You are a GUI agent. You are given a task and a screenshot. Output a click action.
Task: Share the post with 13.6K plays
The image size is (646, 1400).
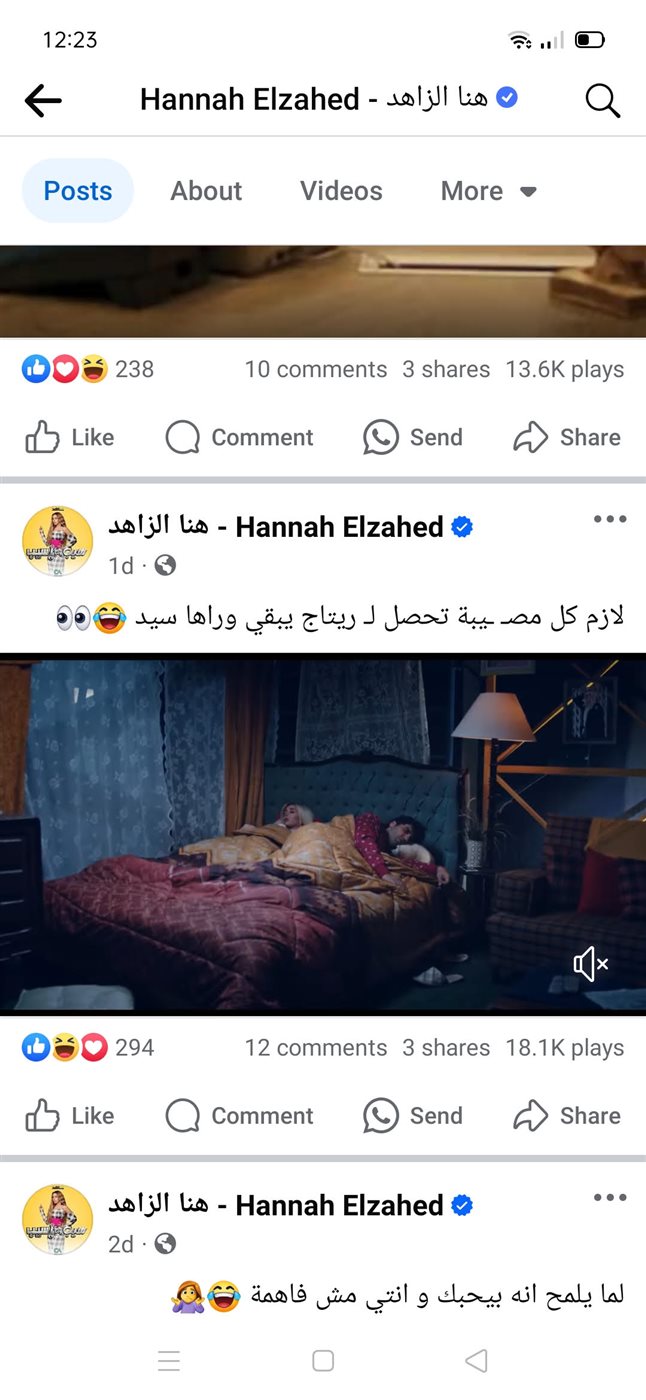(x=567, y=437)
